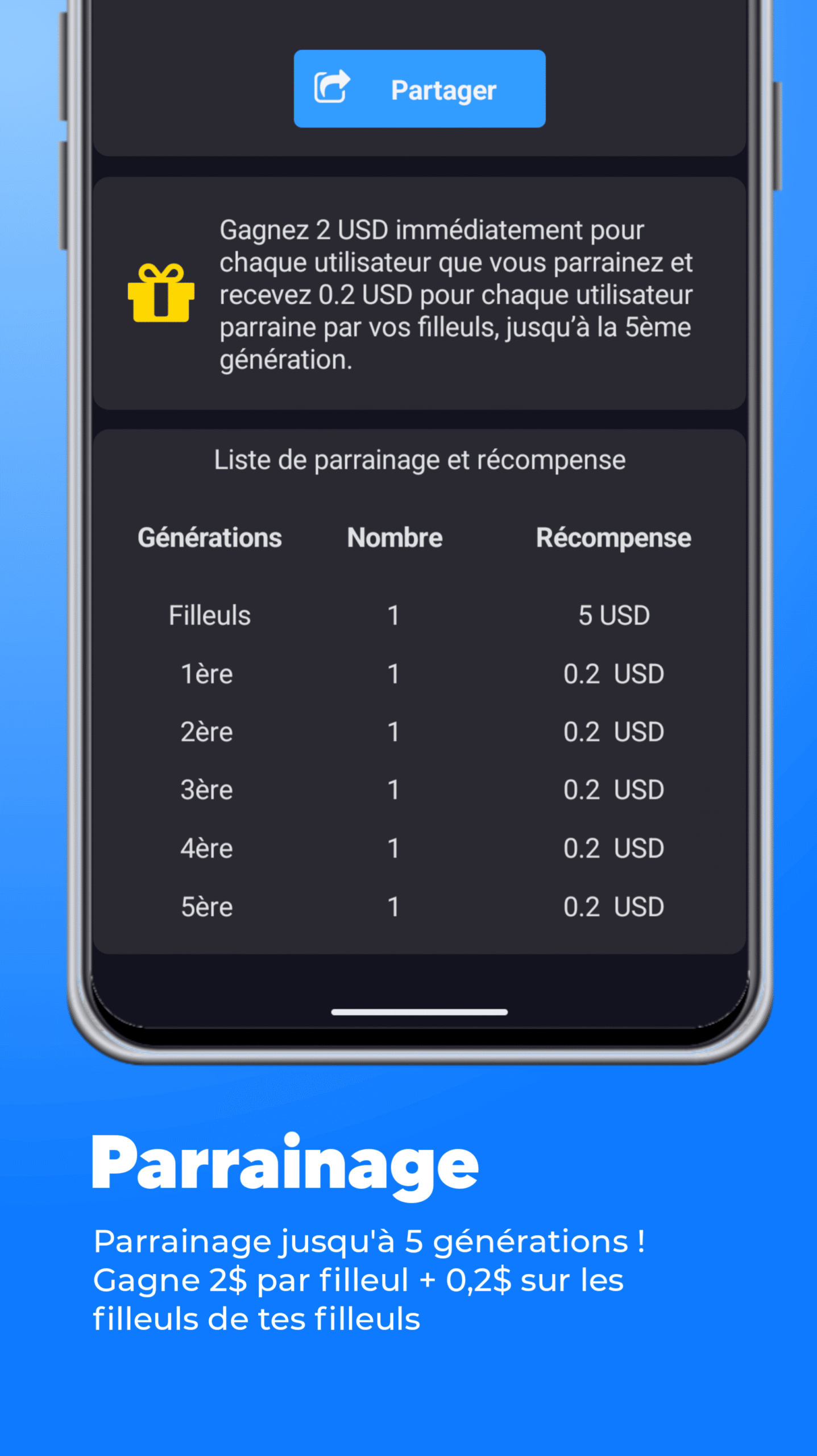
Task: Click the Récompense column header
Action: (x=613, y=537)
